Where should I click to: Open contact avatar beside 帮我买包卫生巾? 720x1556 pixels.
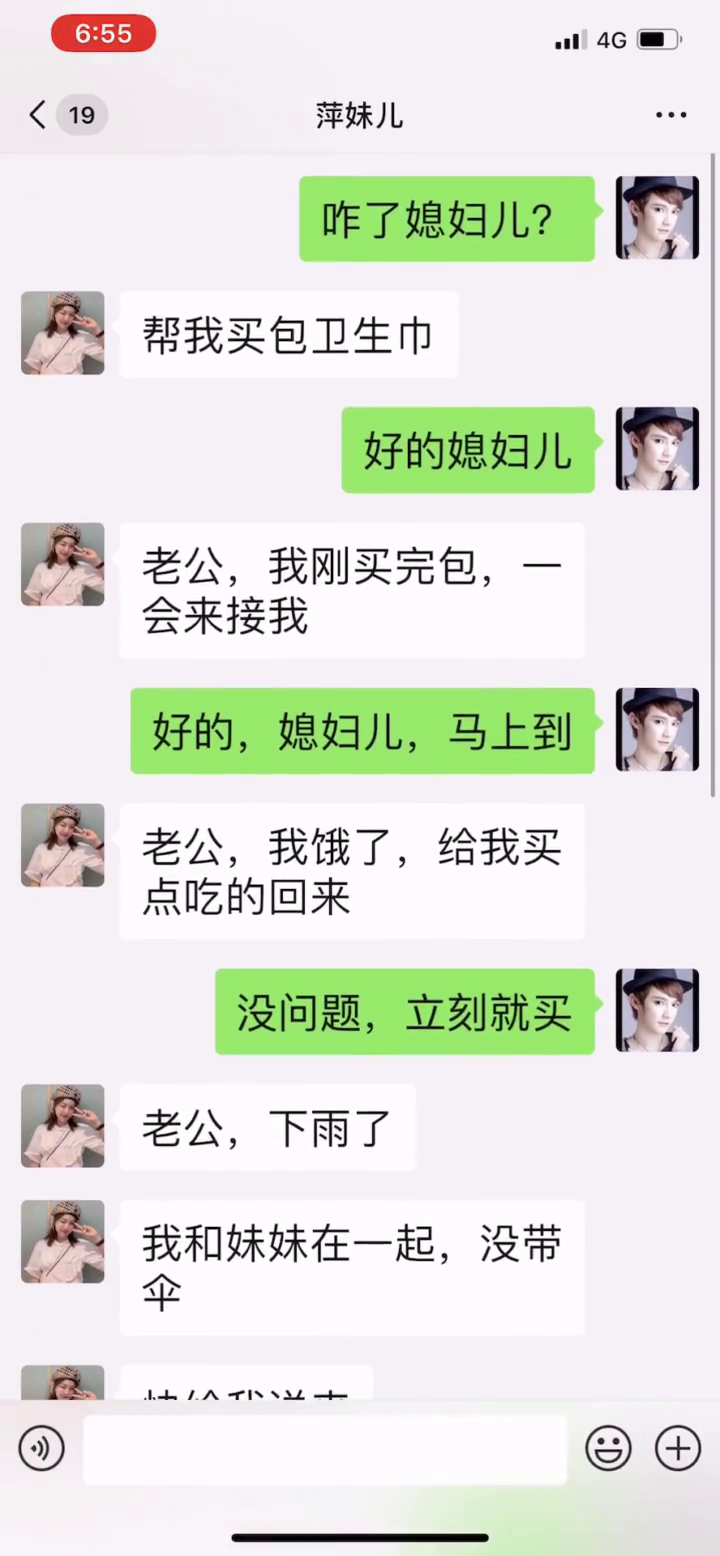click(x=63, y=333)
